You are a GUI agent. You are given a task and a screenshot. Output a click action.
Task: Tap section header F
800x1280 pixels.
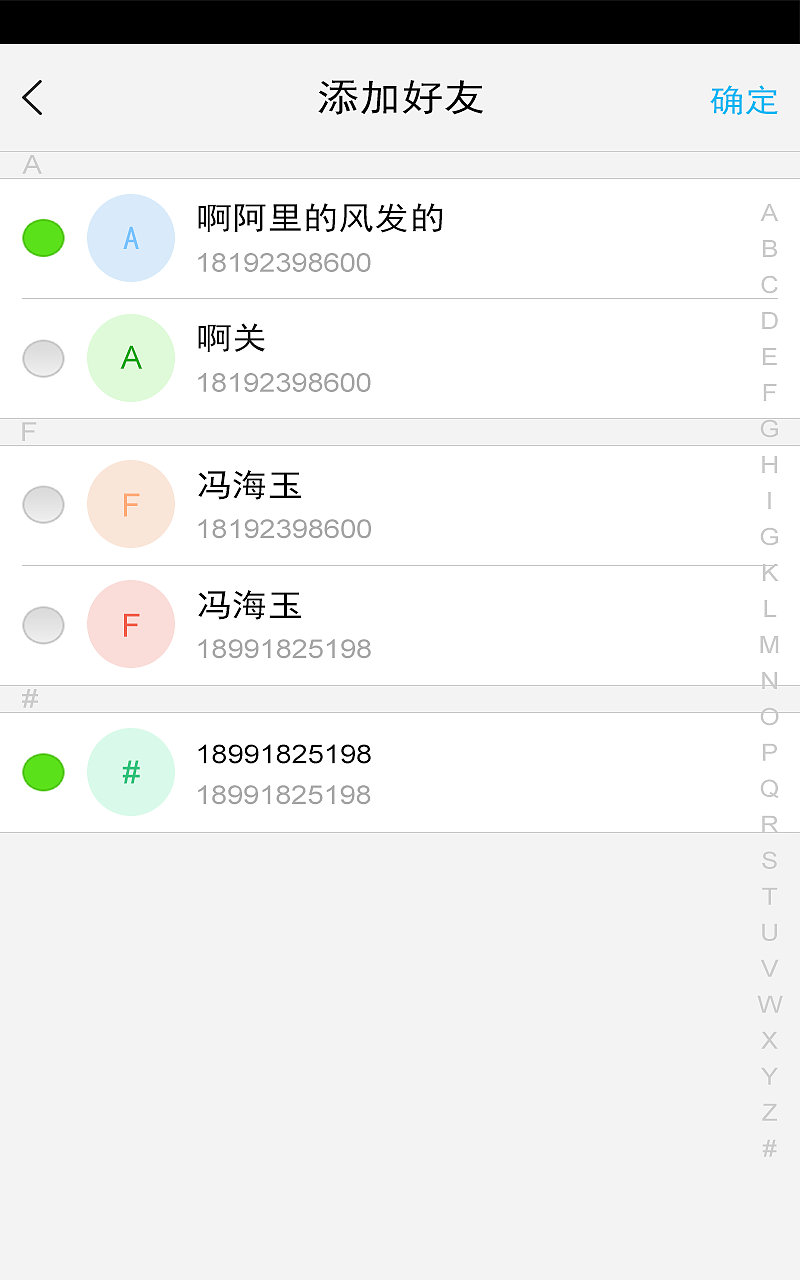(30, 430)
